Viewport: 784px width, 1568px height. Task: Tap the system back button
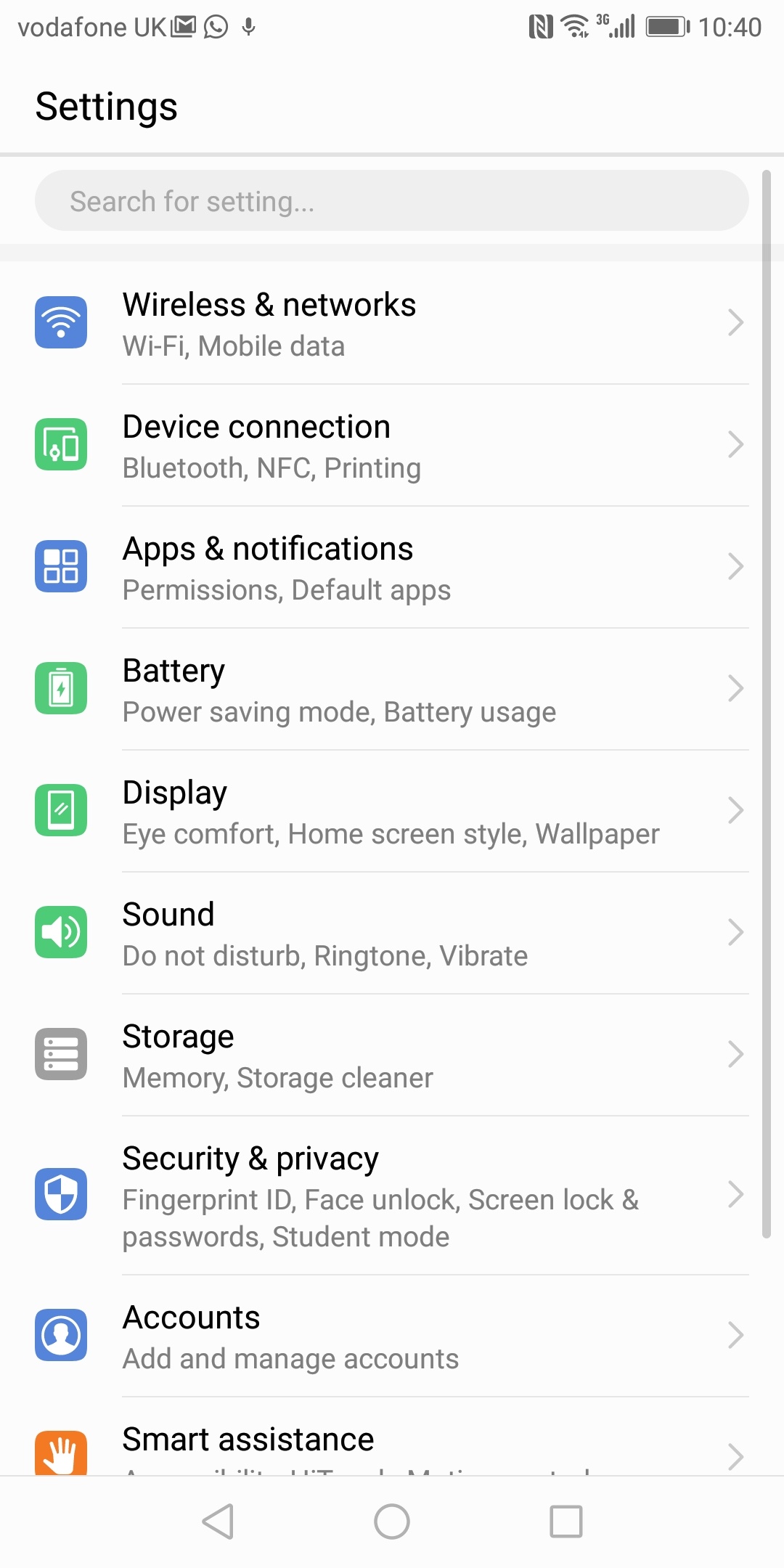pos(218,1522)
